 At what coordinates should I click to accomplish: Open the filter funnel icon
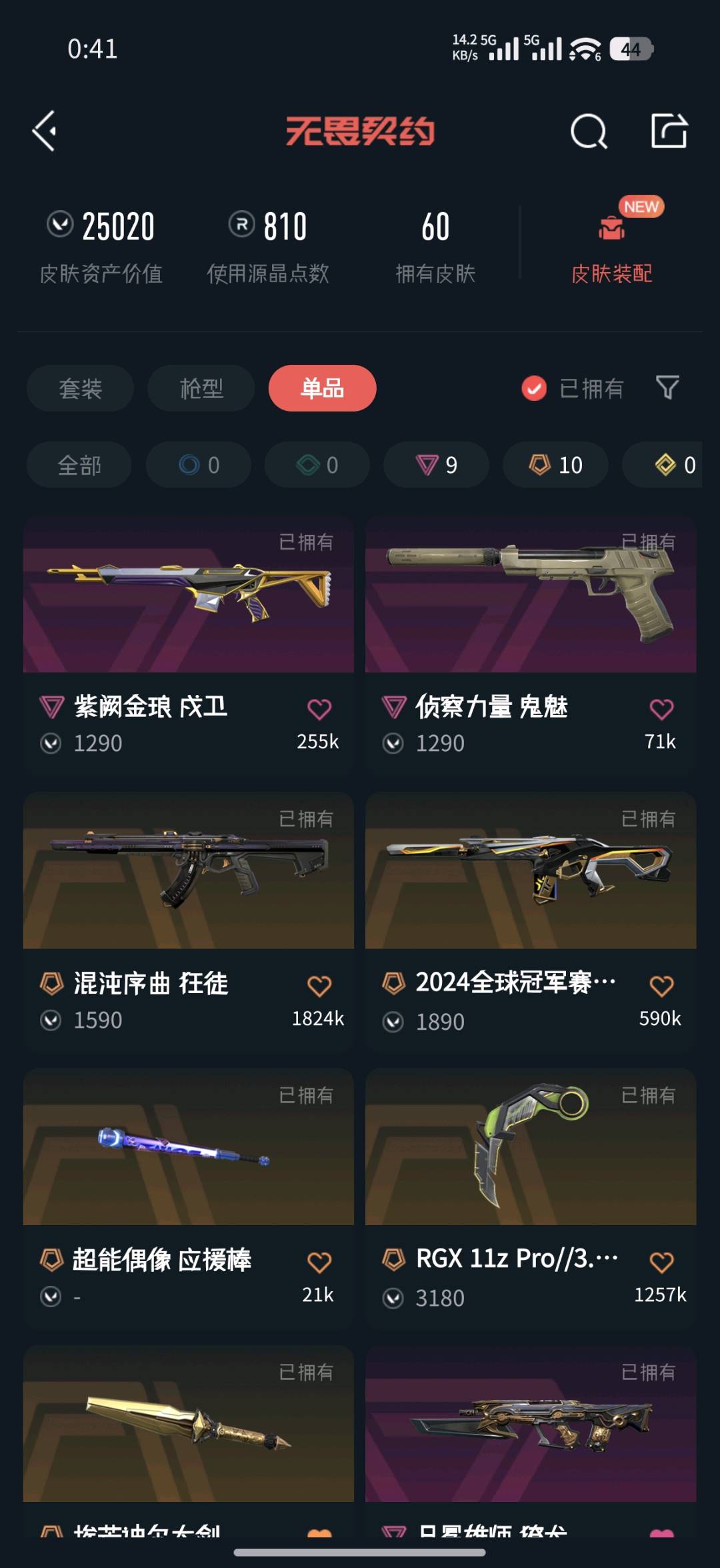(x=667, y=387)
